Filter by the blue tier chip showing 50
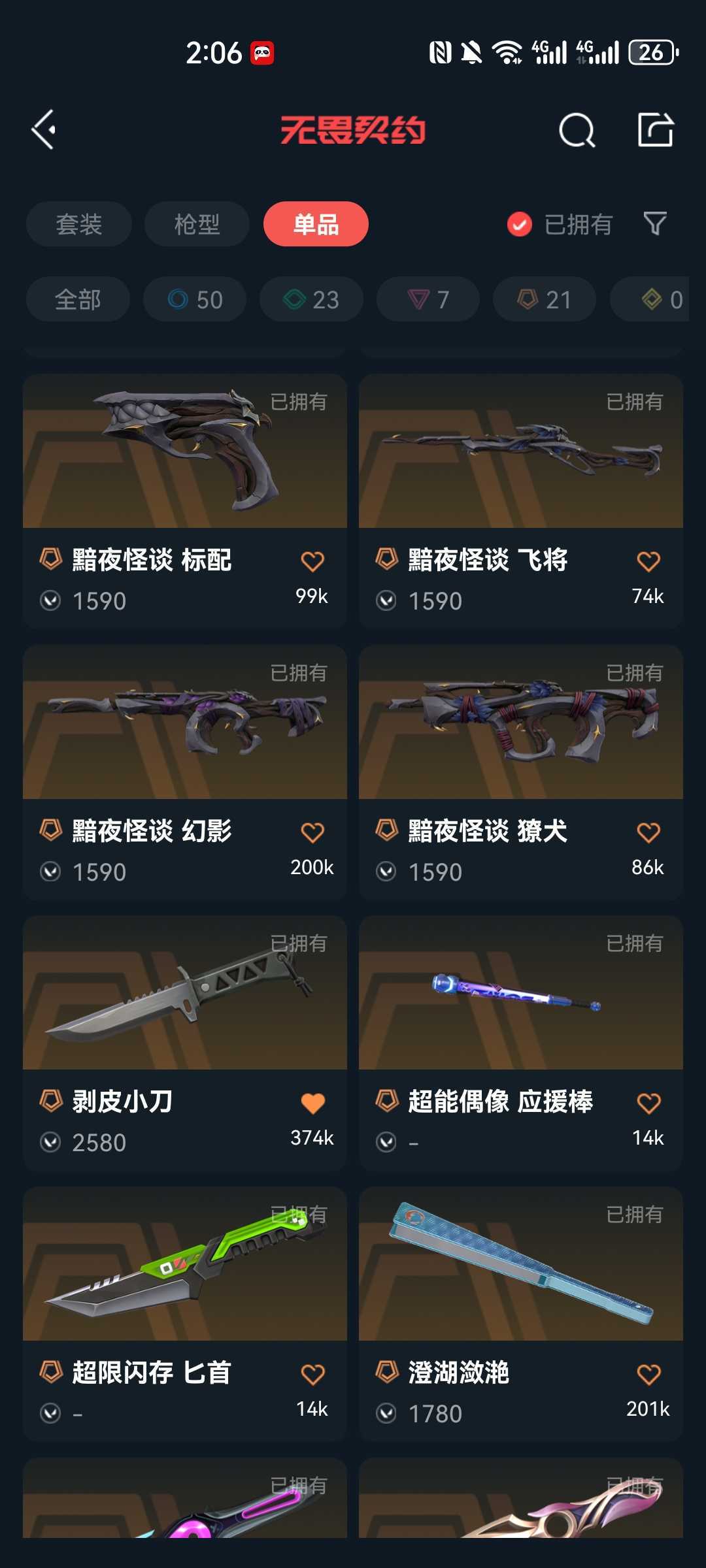 tap(195, 299)
